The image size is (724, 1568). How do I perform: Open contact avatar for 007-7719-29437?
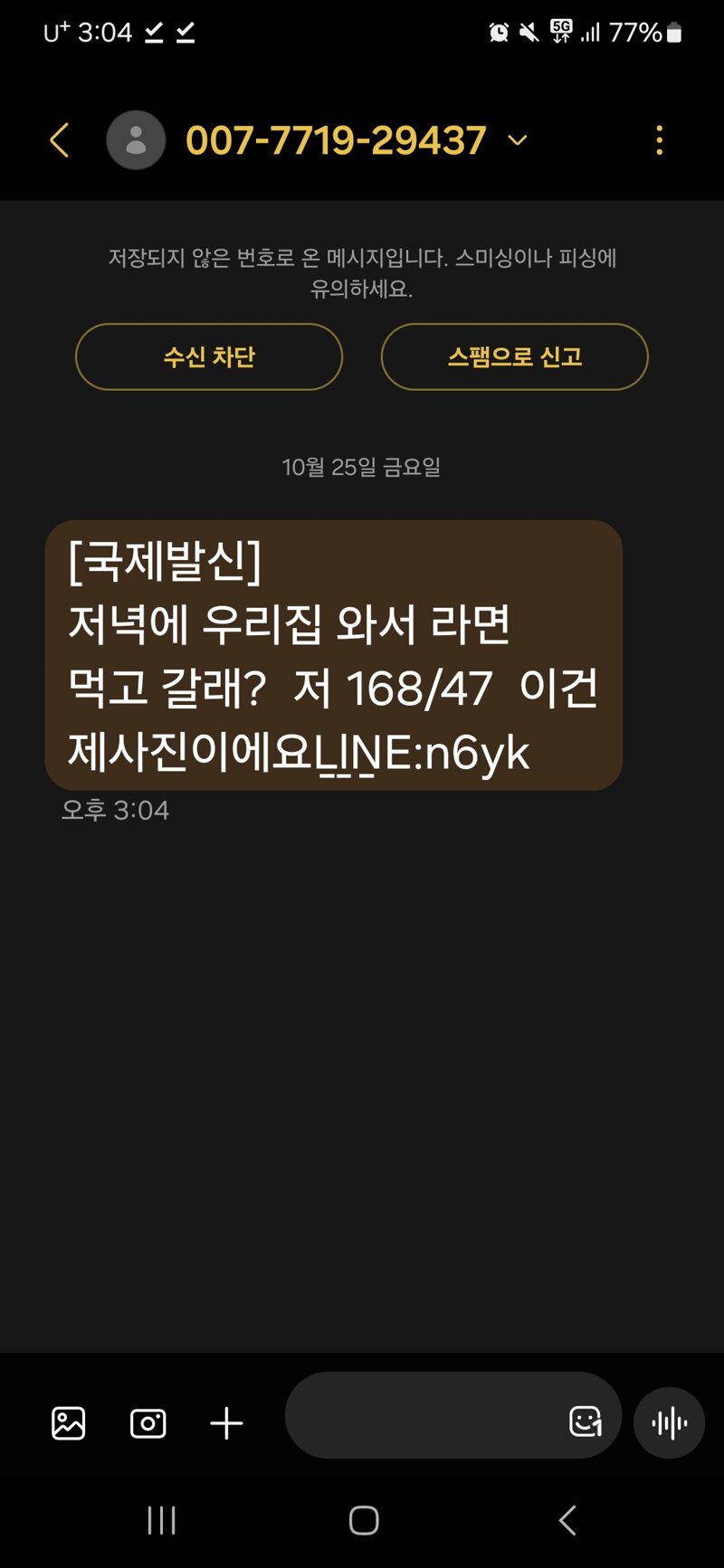(x=136, y=140)
